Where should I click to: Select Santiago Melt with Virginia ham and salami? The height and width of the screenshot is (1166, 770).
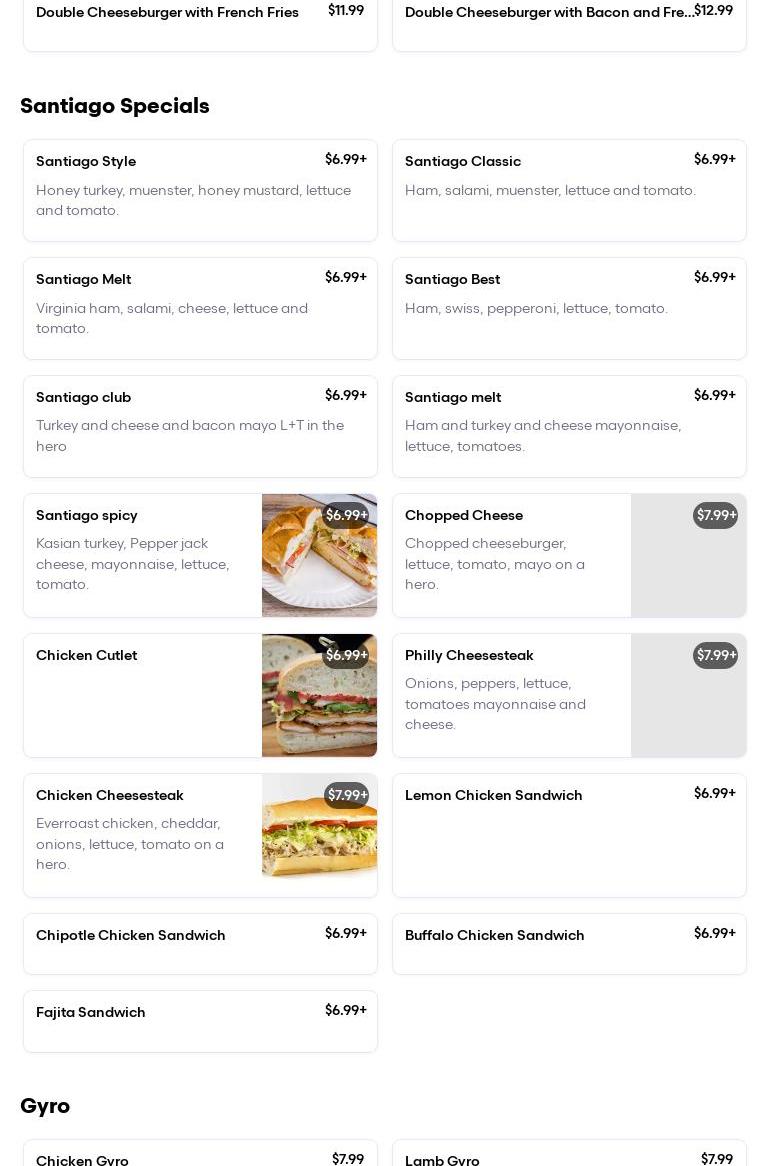200,308
